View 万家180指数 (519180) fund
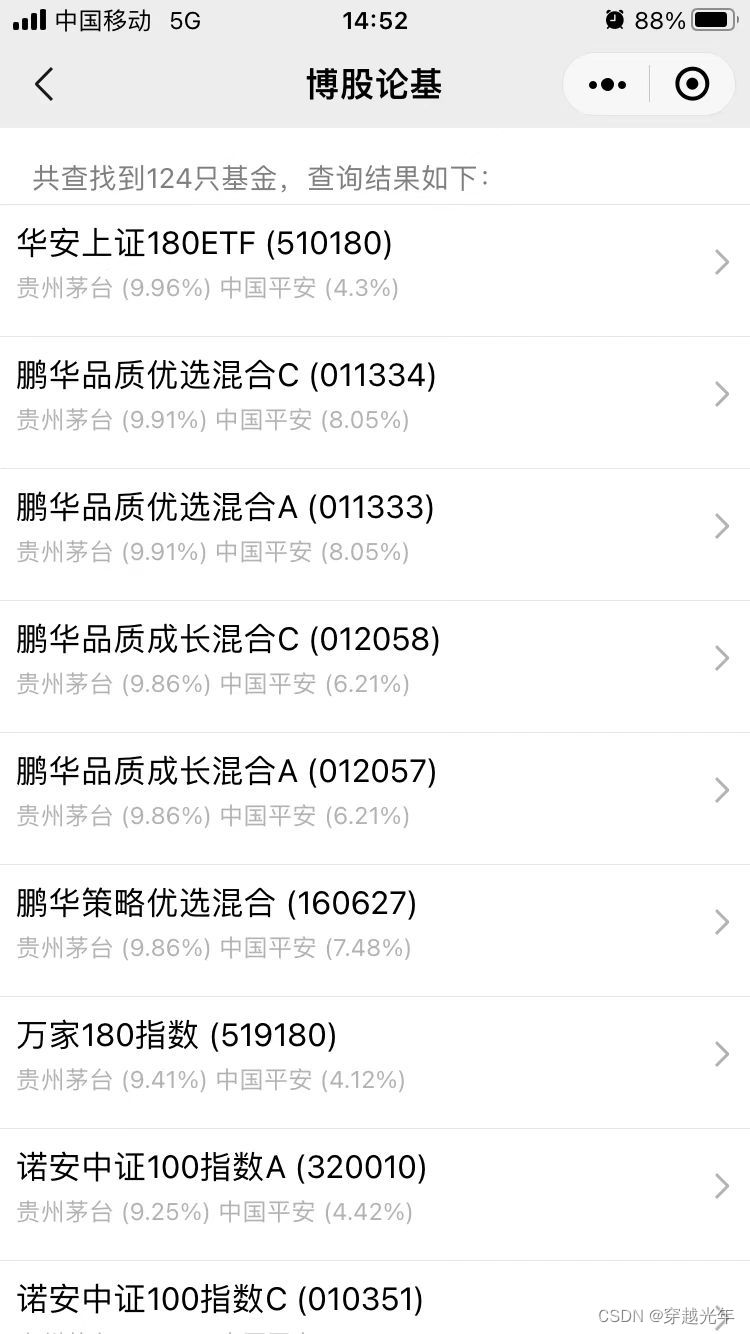Screen dimensions: 750x1334 pos(375,1056)
